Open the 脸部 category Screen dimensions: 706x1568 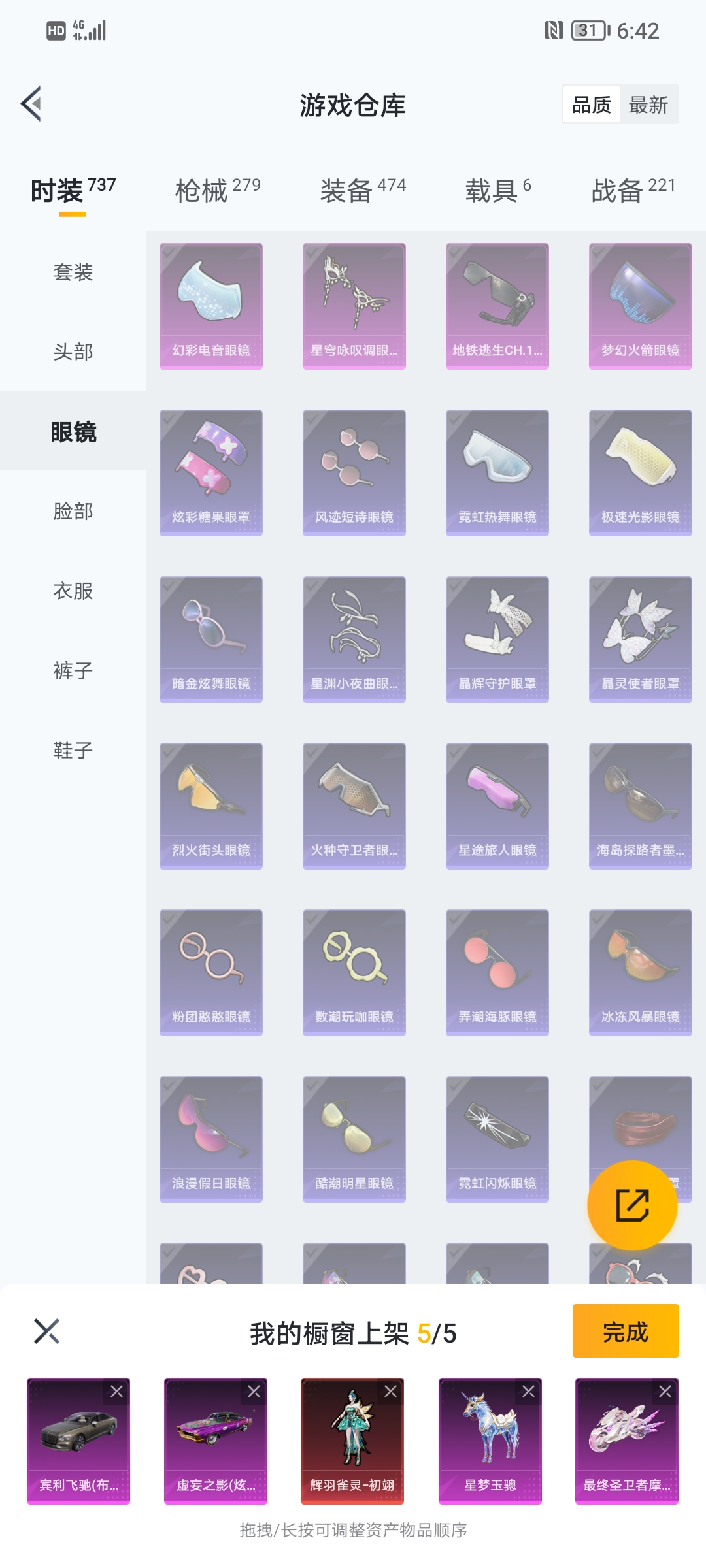(x=73, y=511)
